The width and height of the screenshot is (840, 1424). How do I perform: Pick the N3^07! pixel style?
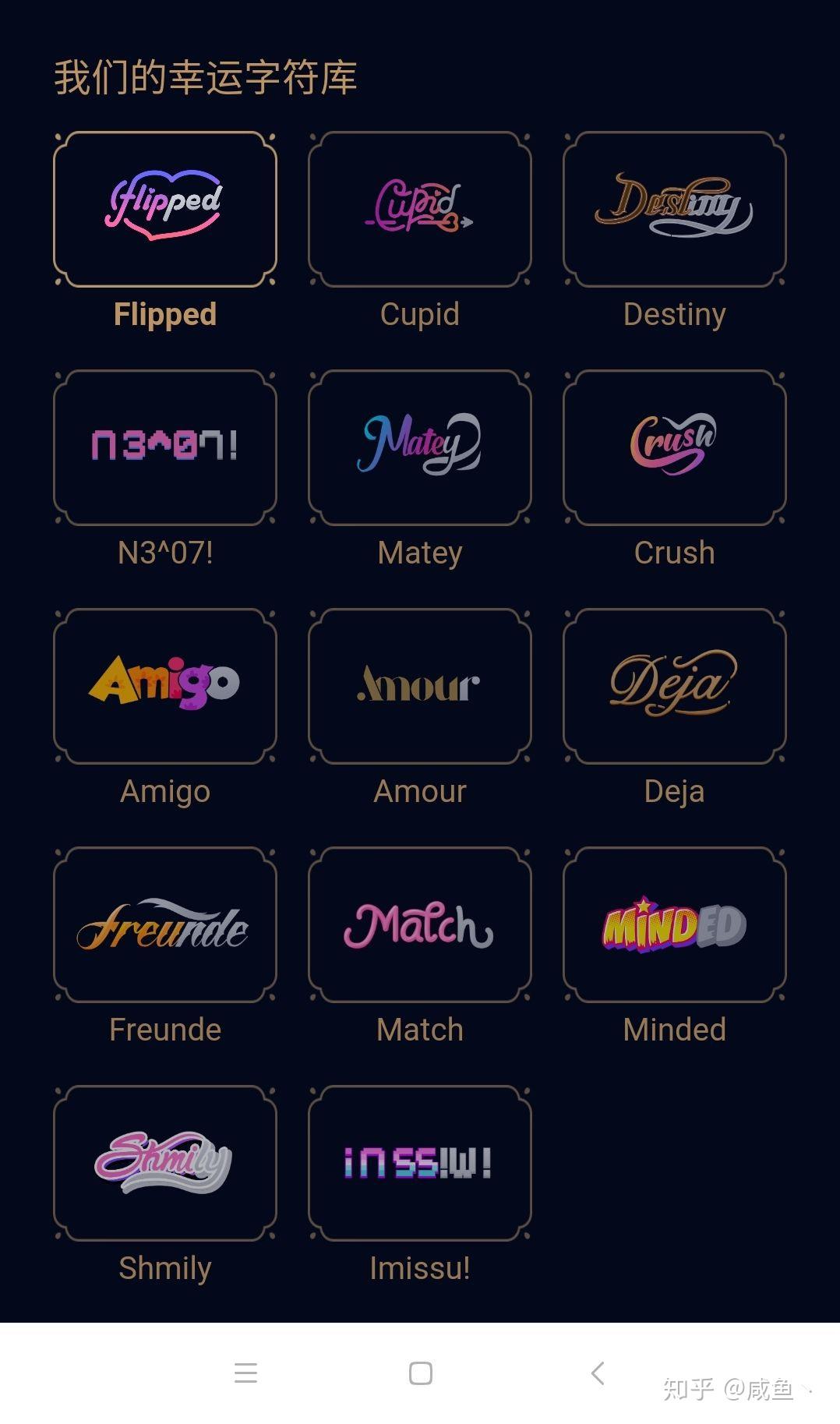coord(165,447)
